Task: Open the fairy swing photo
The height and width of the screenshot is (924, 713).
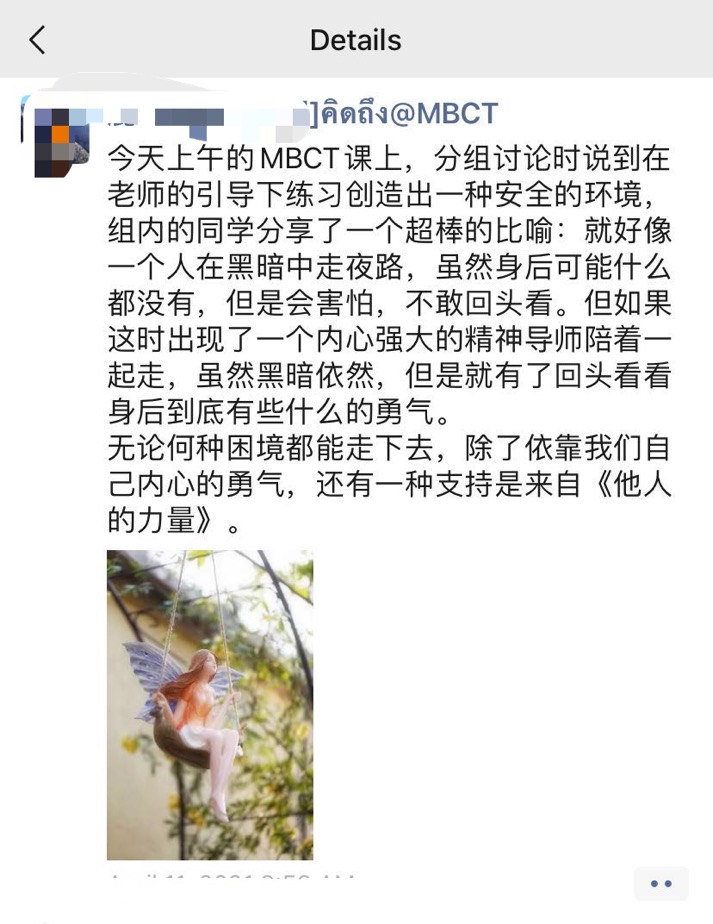Action: point(210,704)
